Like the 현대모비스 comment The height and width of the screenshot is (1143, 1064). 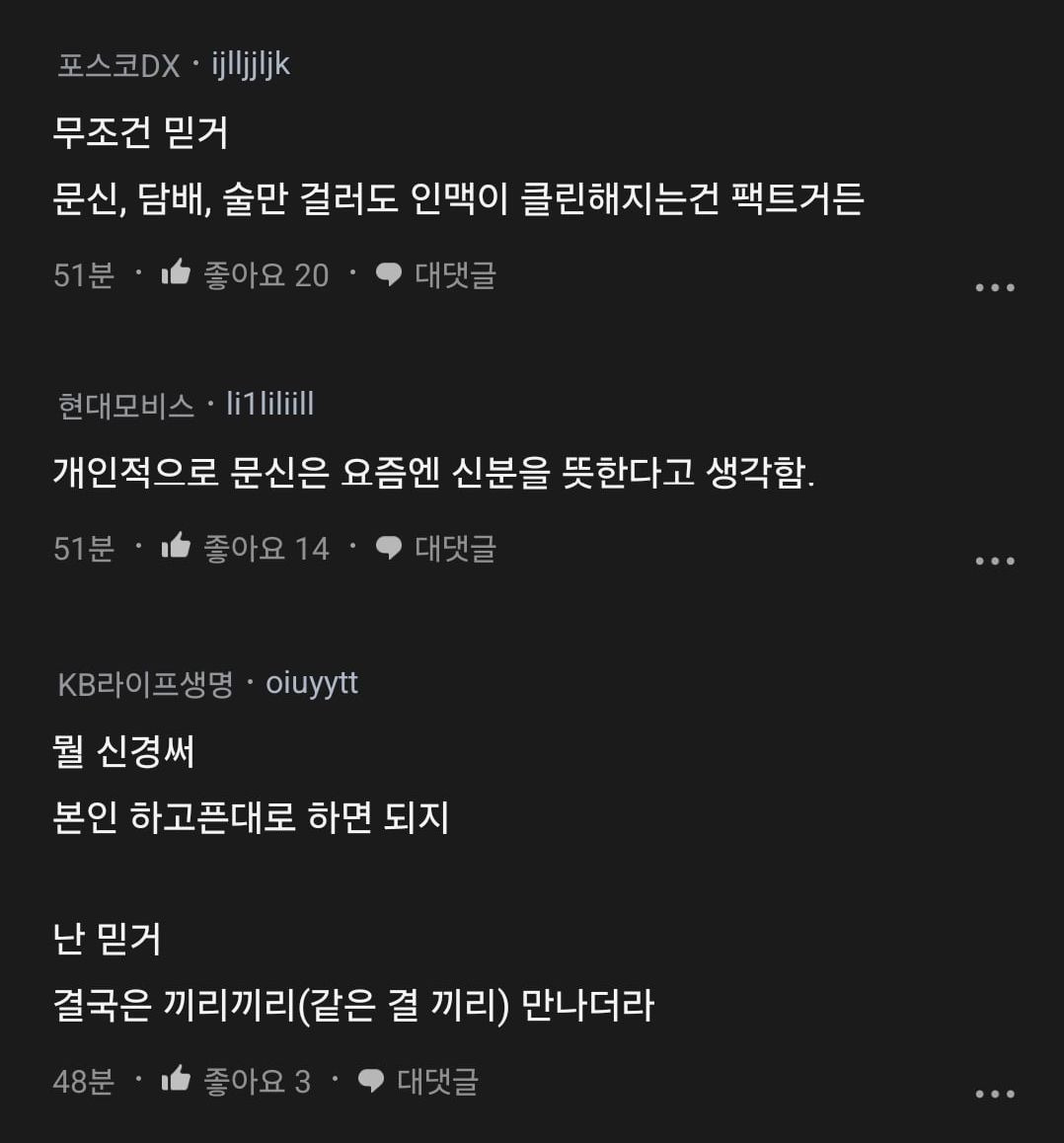click(245, 548)
